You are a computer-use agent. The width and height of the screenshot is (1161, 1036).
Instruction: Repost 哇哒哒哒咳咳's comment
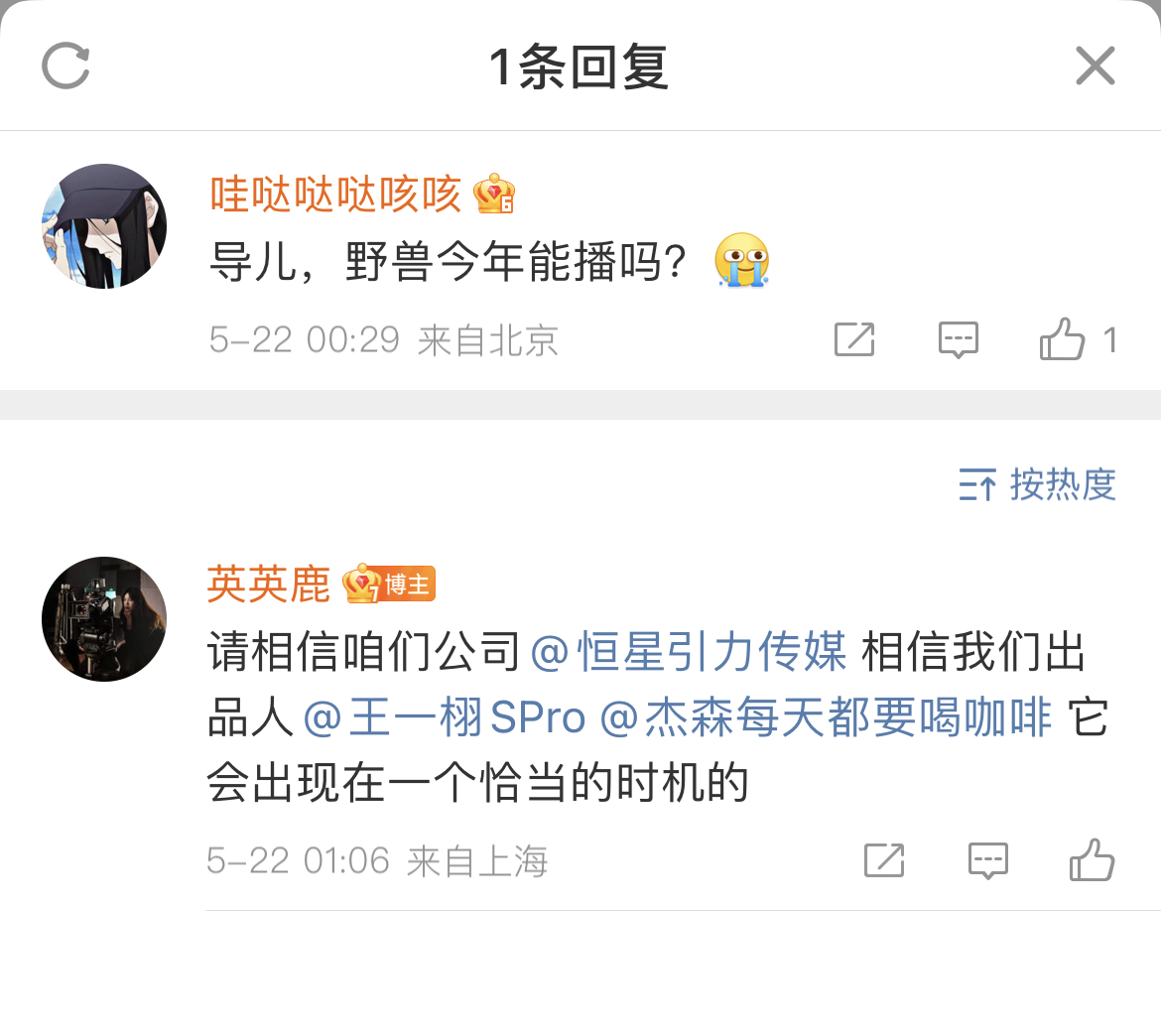pyautogui.click(x=854, y=340)
